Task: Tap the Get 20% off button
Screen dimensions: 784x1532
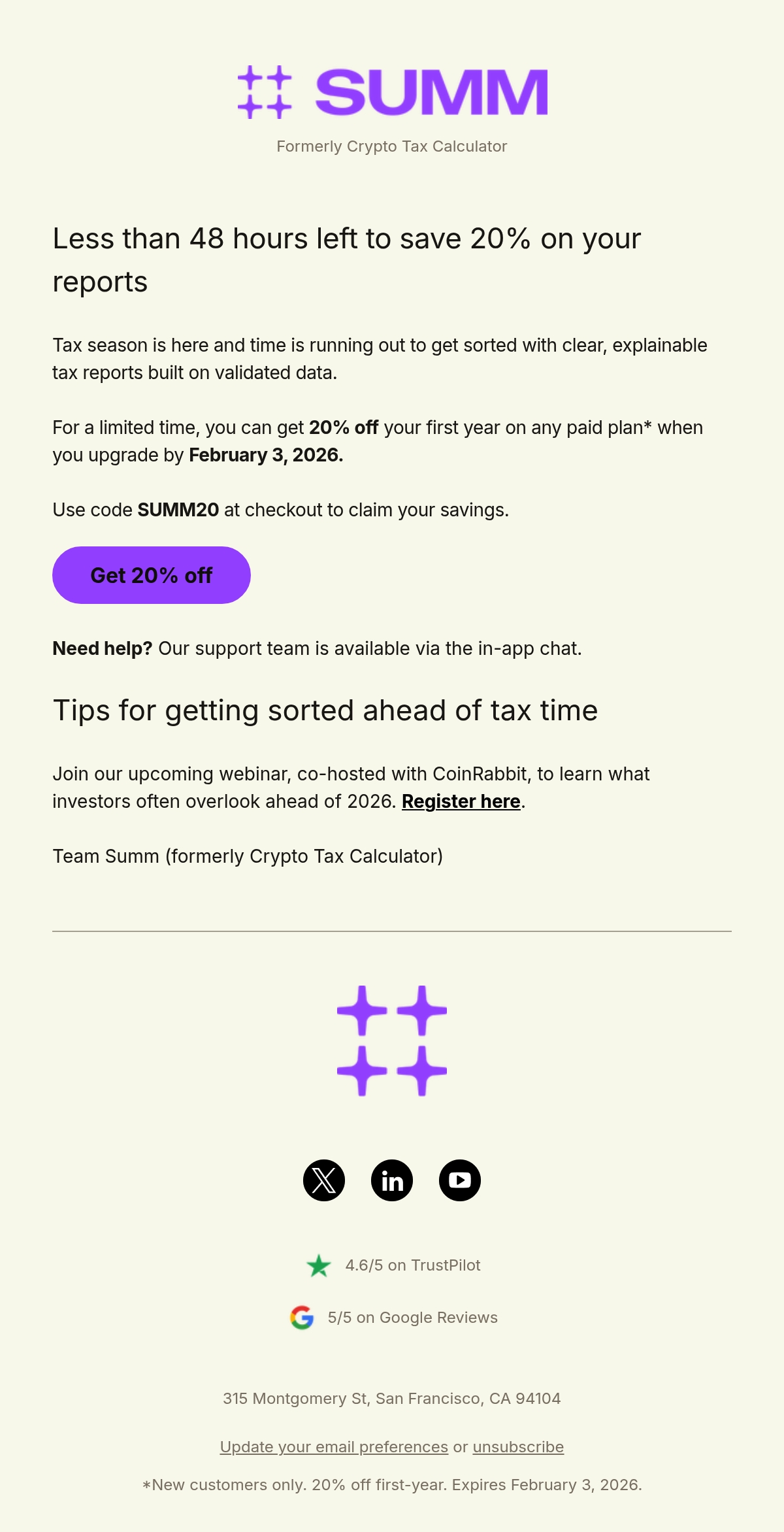Action: click(152, 575)
